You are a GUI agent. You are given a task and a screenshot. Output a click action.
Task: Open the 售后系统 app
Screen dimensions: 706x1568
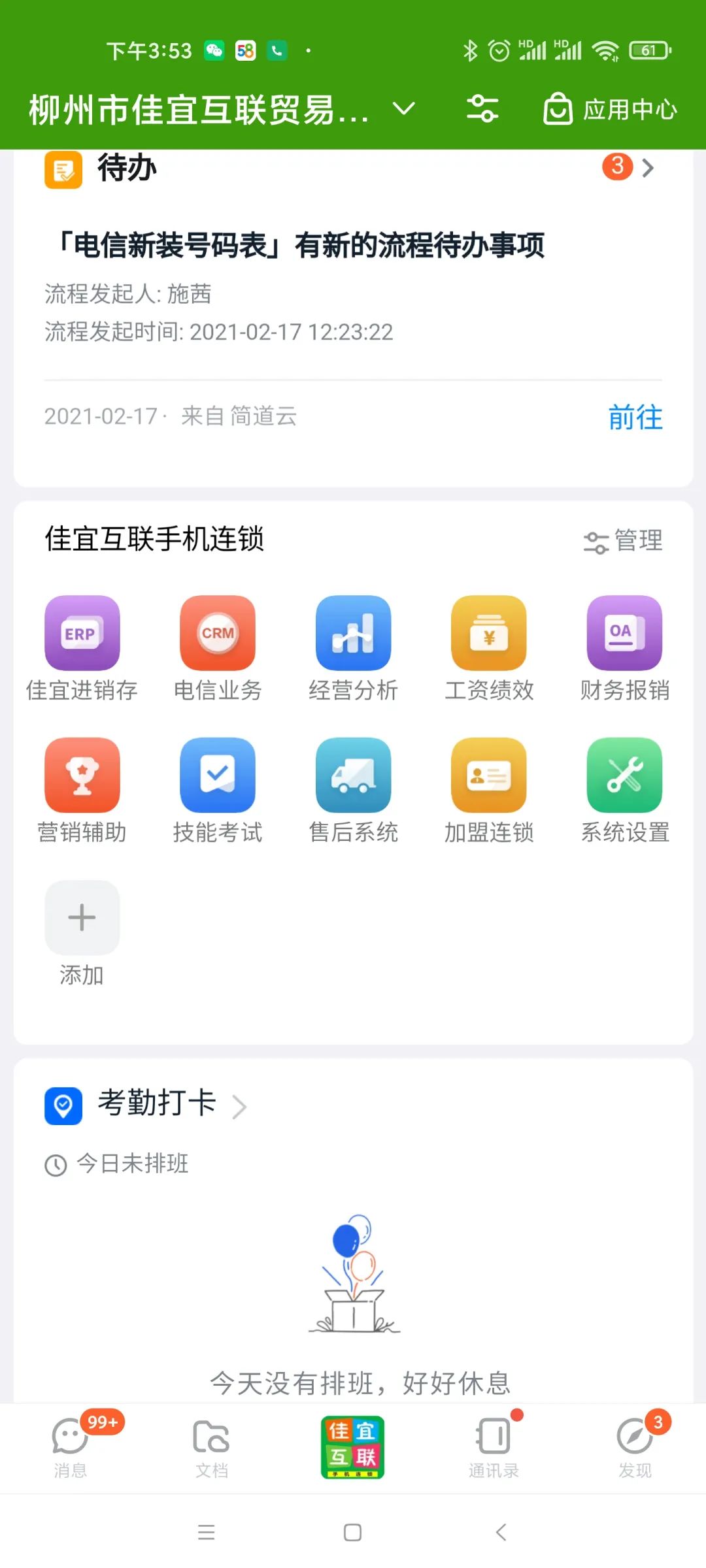[x=353, y=776]
